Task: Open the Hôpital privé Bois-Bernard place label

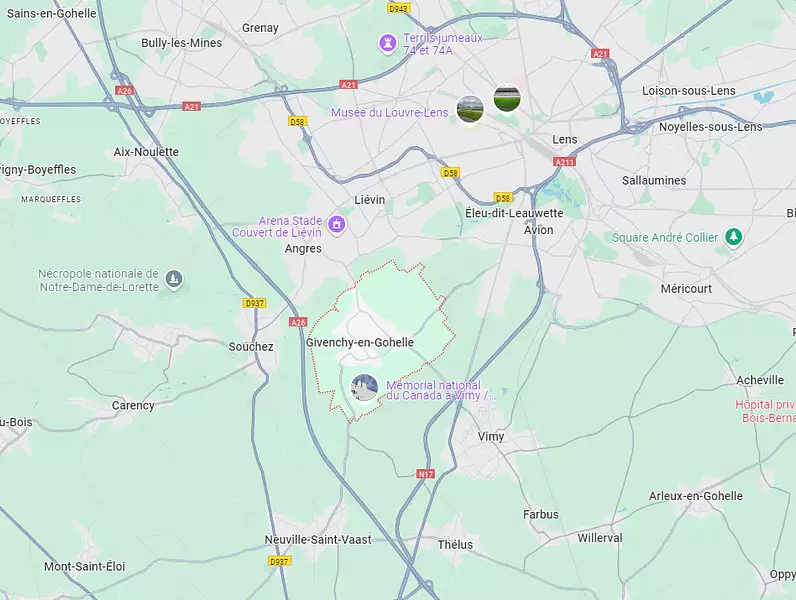Action: pos(767,411)
